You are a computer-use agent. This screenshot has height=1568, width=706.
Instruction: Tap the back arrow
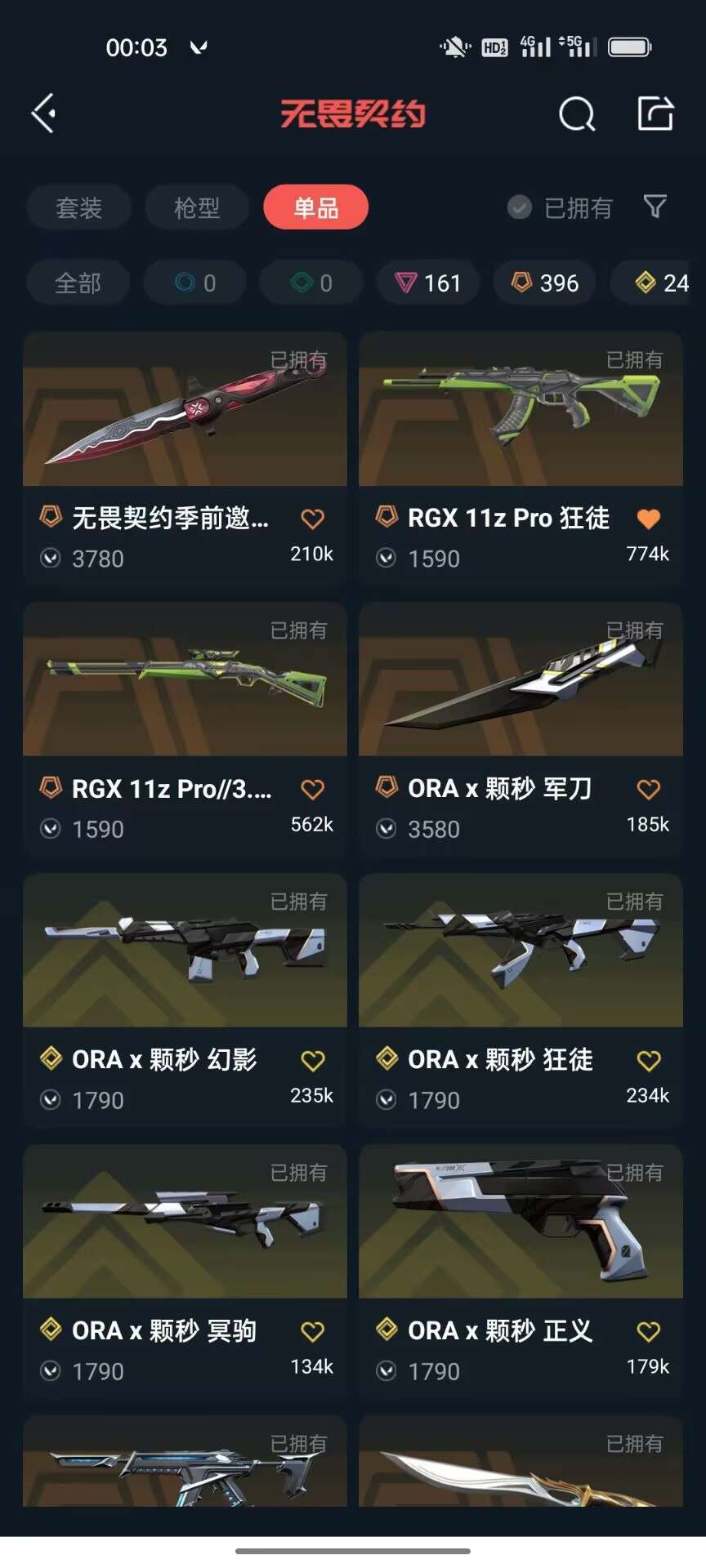click(x=44, y=113)
